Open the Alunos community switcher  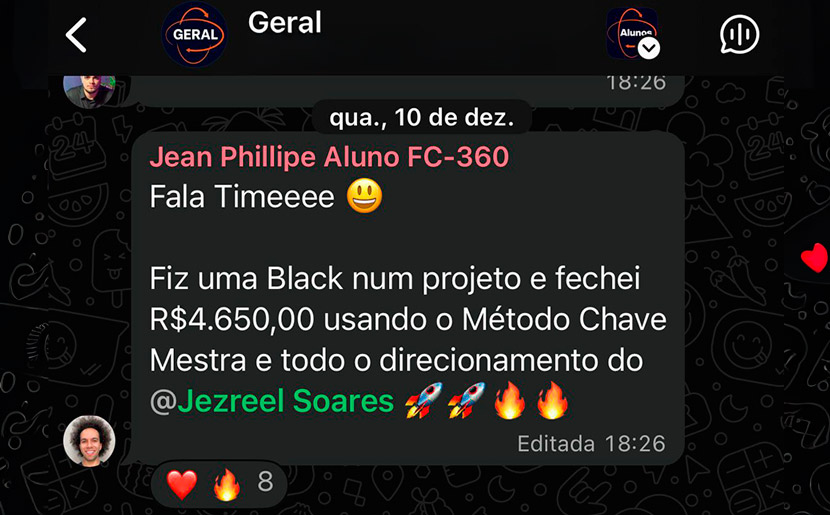[632, 35]
